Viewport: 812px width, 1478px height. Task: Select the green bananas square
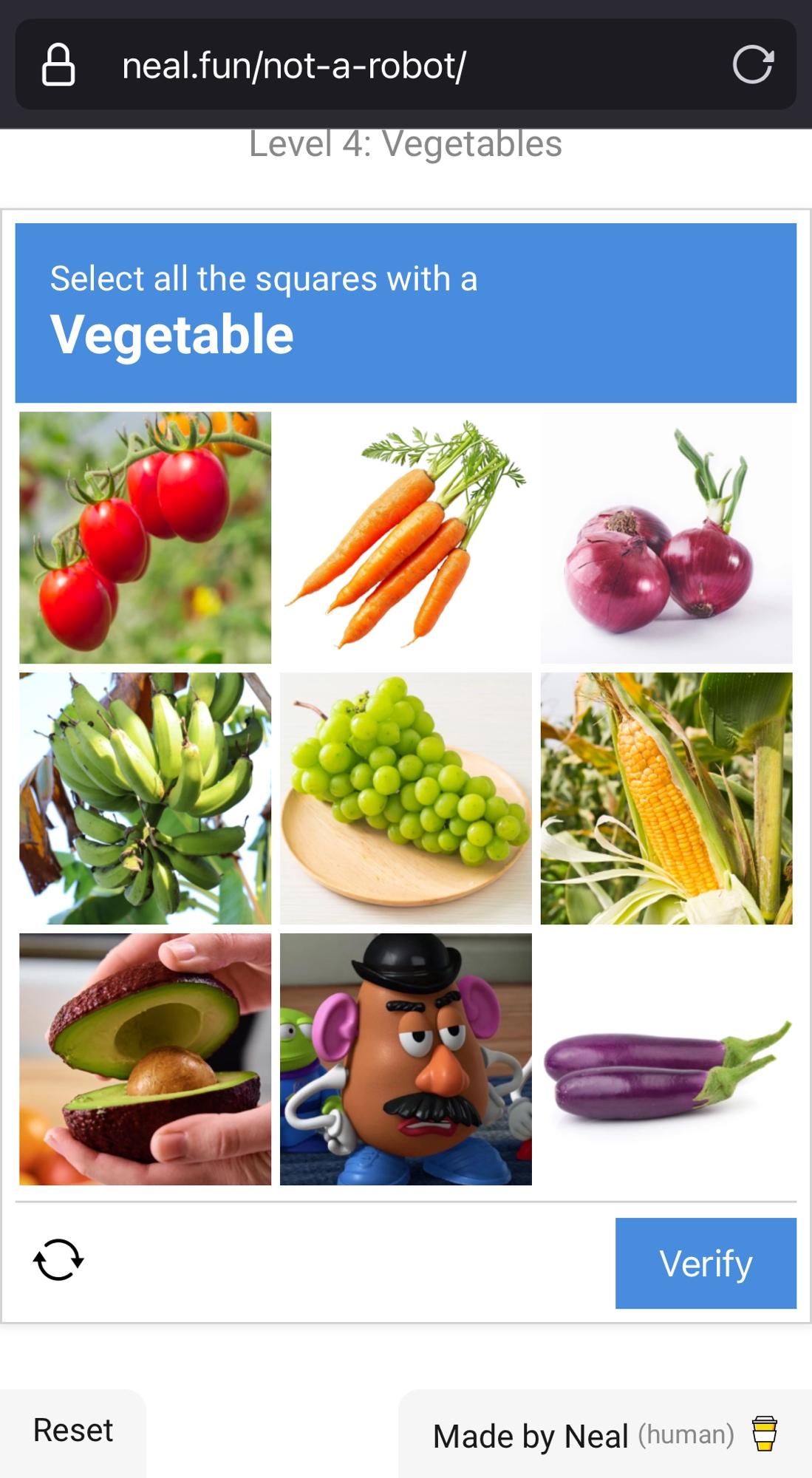[x=145, y=798]
